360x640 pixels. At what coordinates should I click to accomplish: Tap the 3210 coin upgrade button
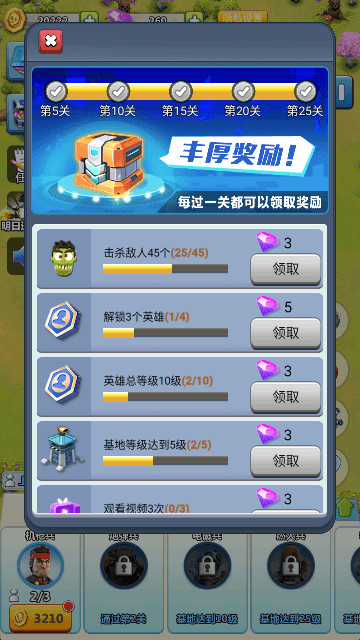pos(40,618)
